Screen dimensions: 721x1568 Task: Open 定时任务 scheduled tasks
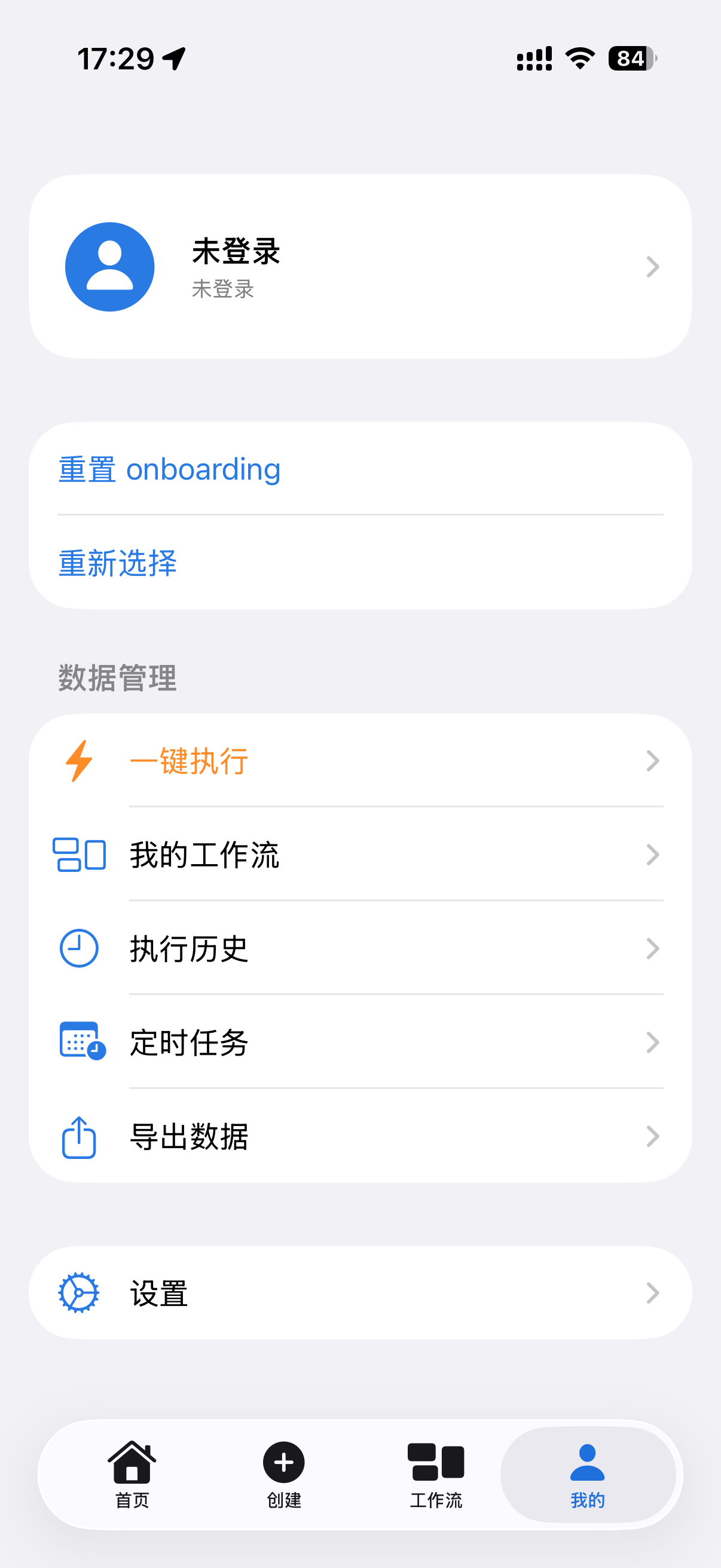click(x=360, y=1042)
